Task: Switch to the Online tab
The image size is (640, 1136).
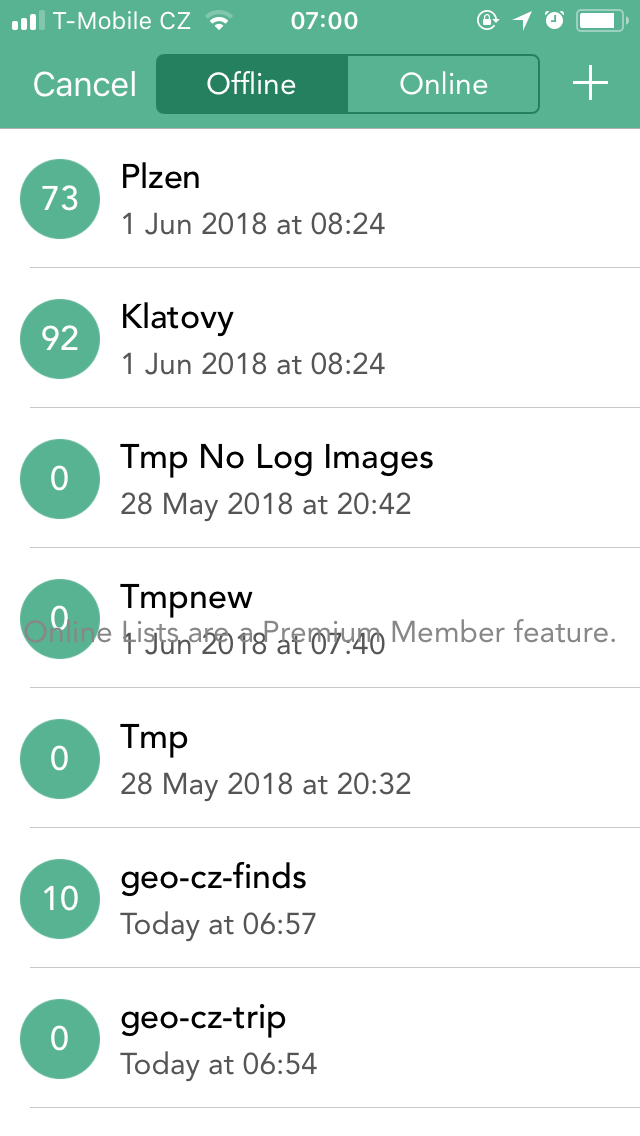Action: click(443, 84)
